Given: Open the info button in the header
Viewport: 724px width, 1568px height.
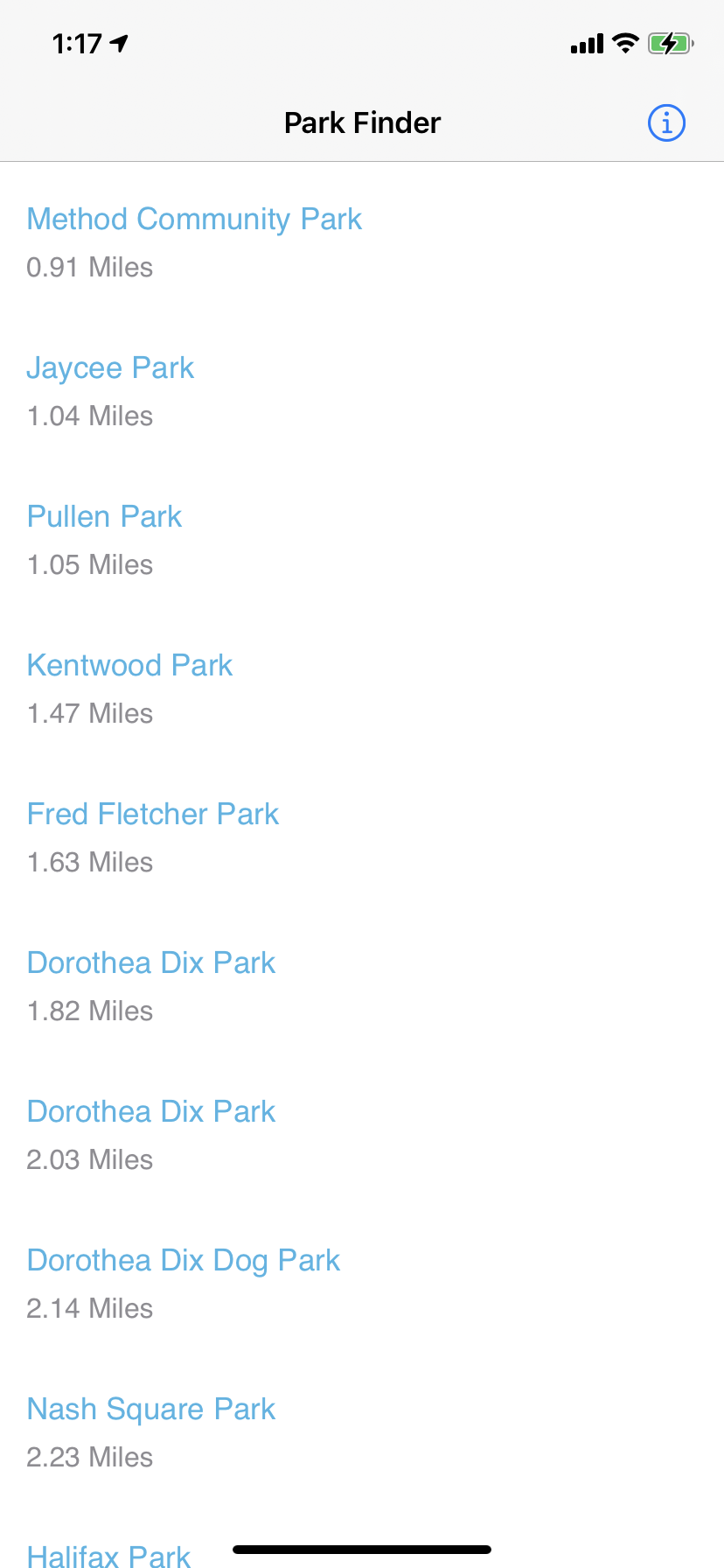Looking at the screenshot, I should click(666, 122).
